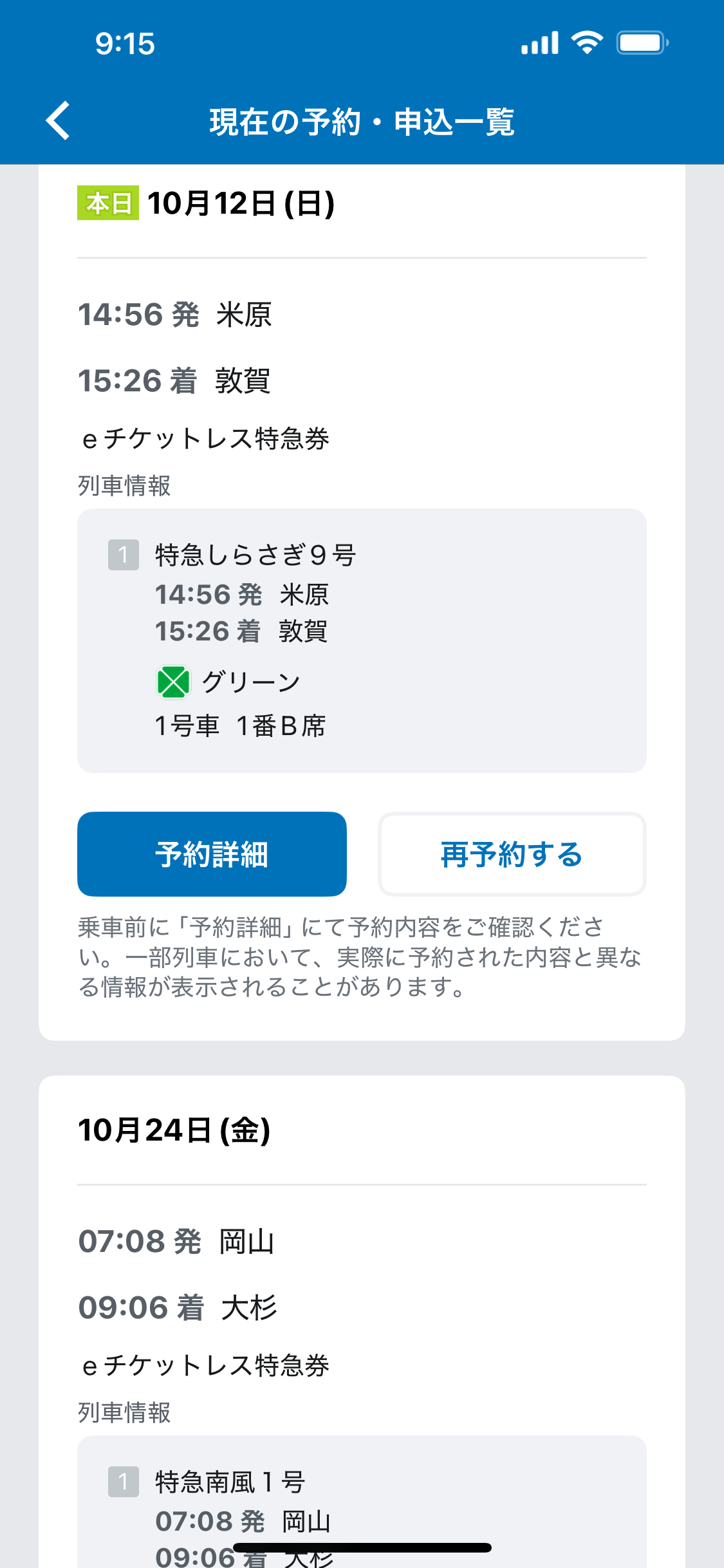The image size is (724, 1568).
Task: Go back using the header arrow
Action: click(x=58, y=120)
